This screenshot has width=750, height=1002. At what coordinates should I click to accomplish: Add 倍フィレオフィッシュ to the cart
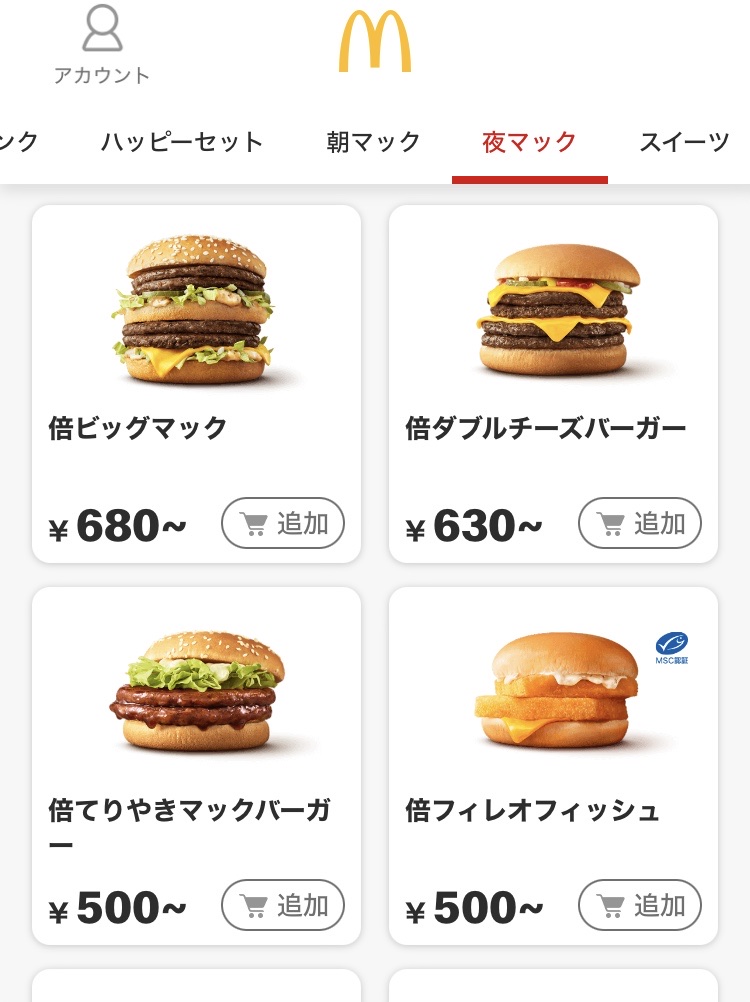[x=640, y=905]
